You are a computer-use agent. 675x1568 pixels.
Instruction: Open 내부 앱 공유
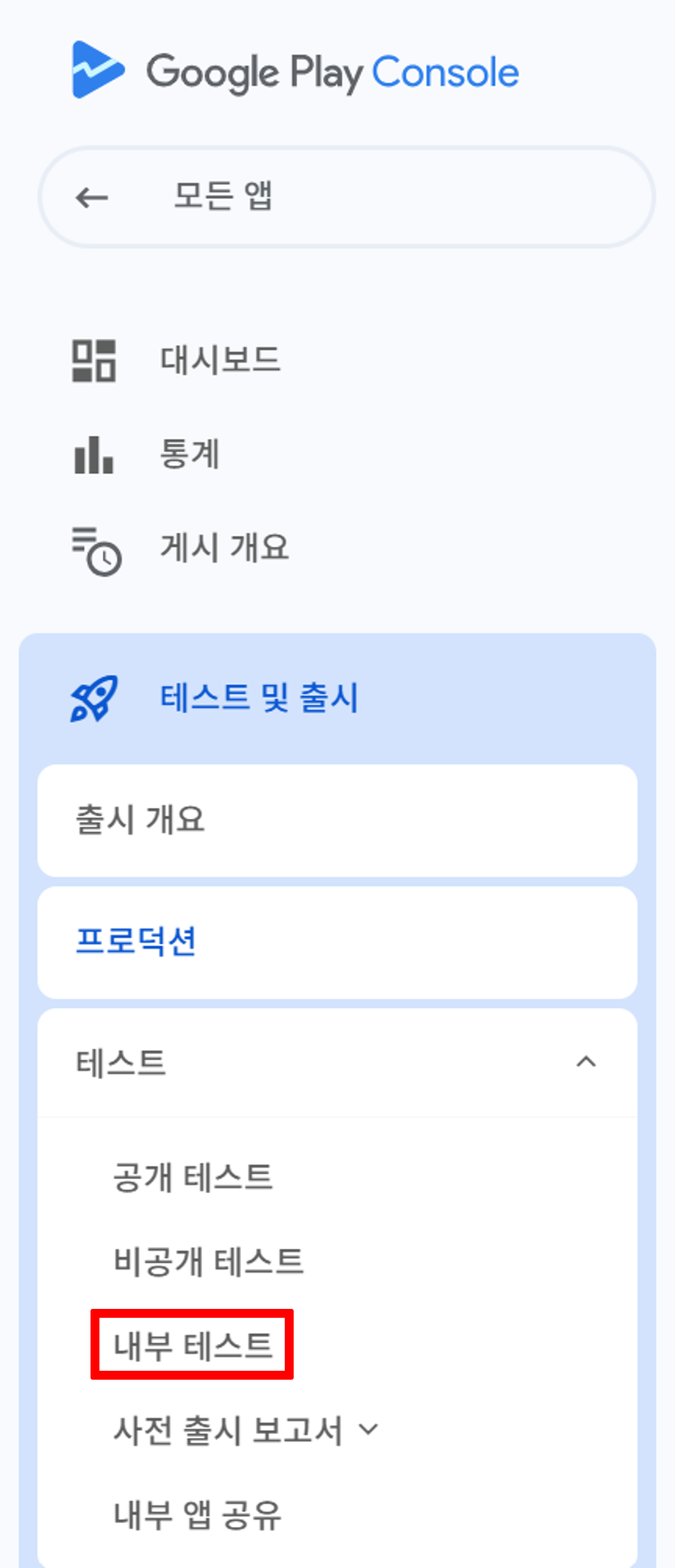pyautogui.click(x=198, y=1515)
